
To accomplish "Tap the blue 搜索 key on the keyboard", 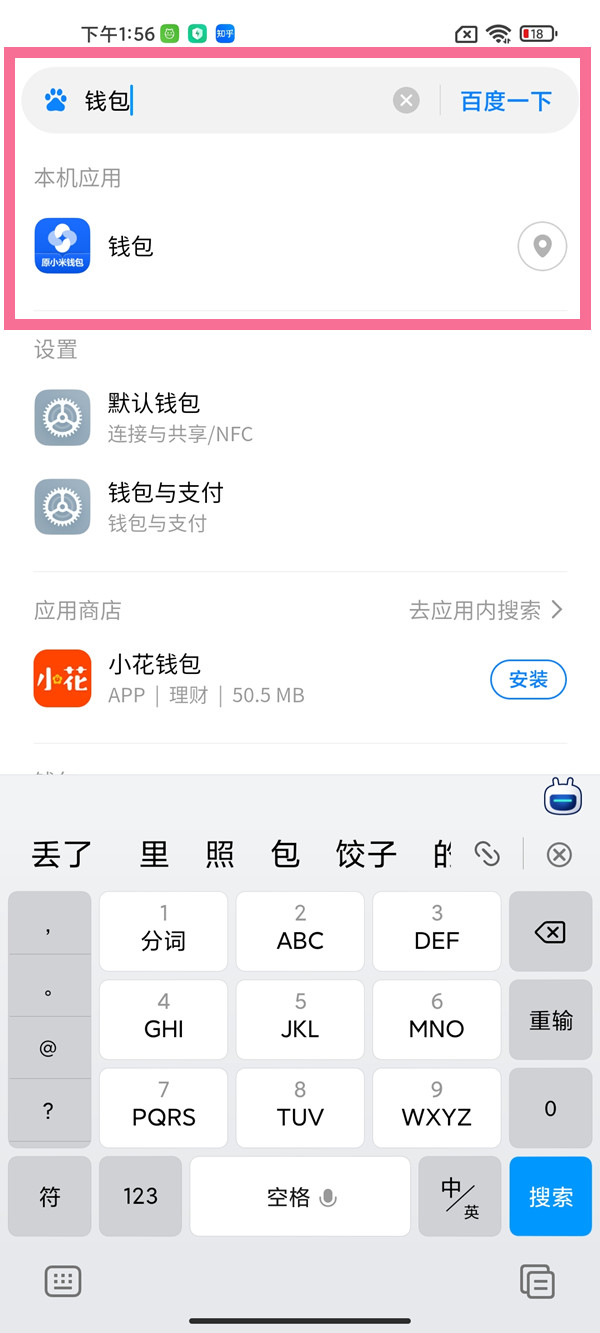I will pos(550,1197).
